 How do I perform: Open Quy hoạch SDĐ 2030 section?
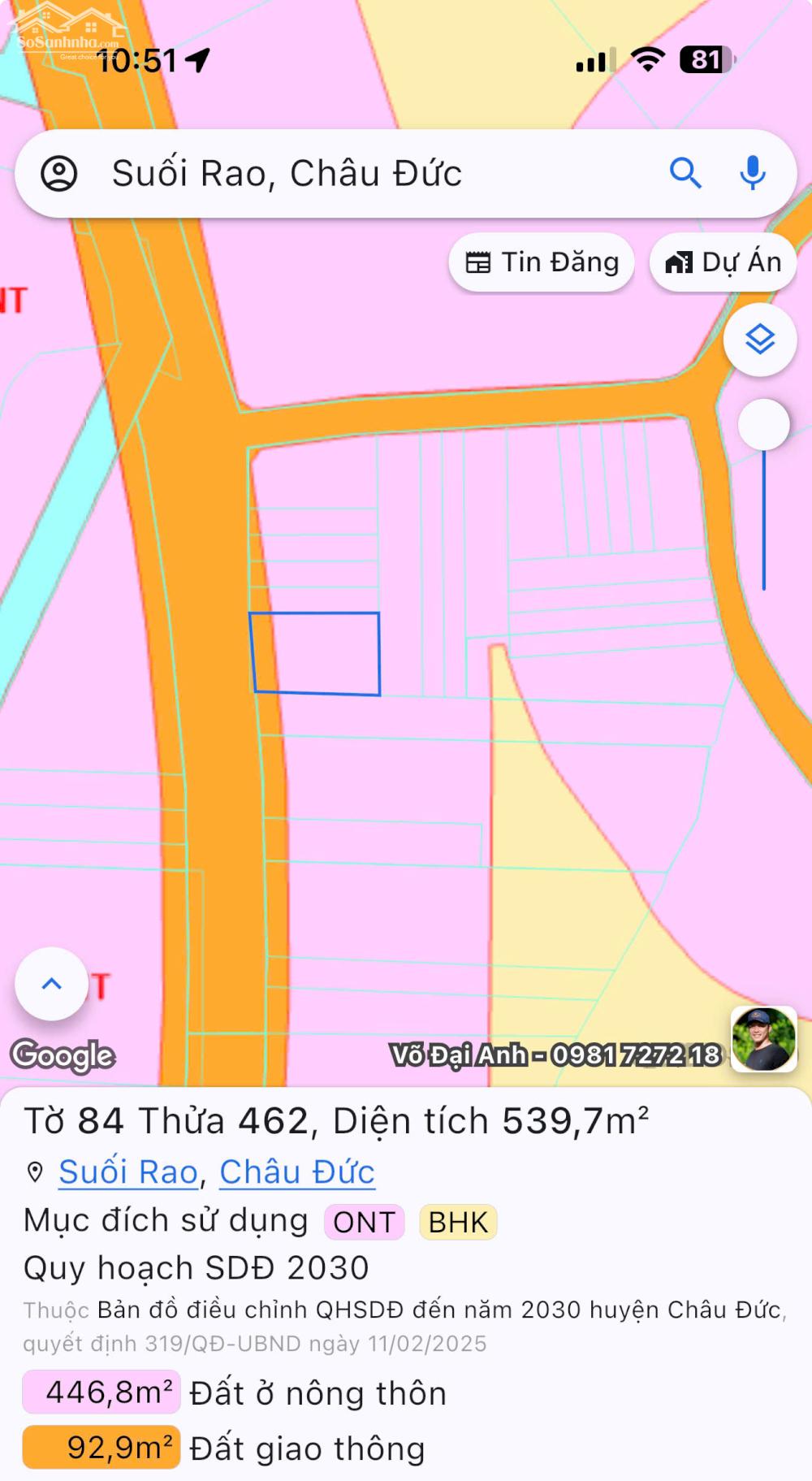point(197,1267)
